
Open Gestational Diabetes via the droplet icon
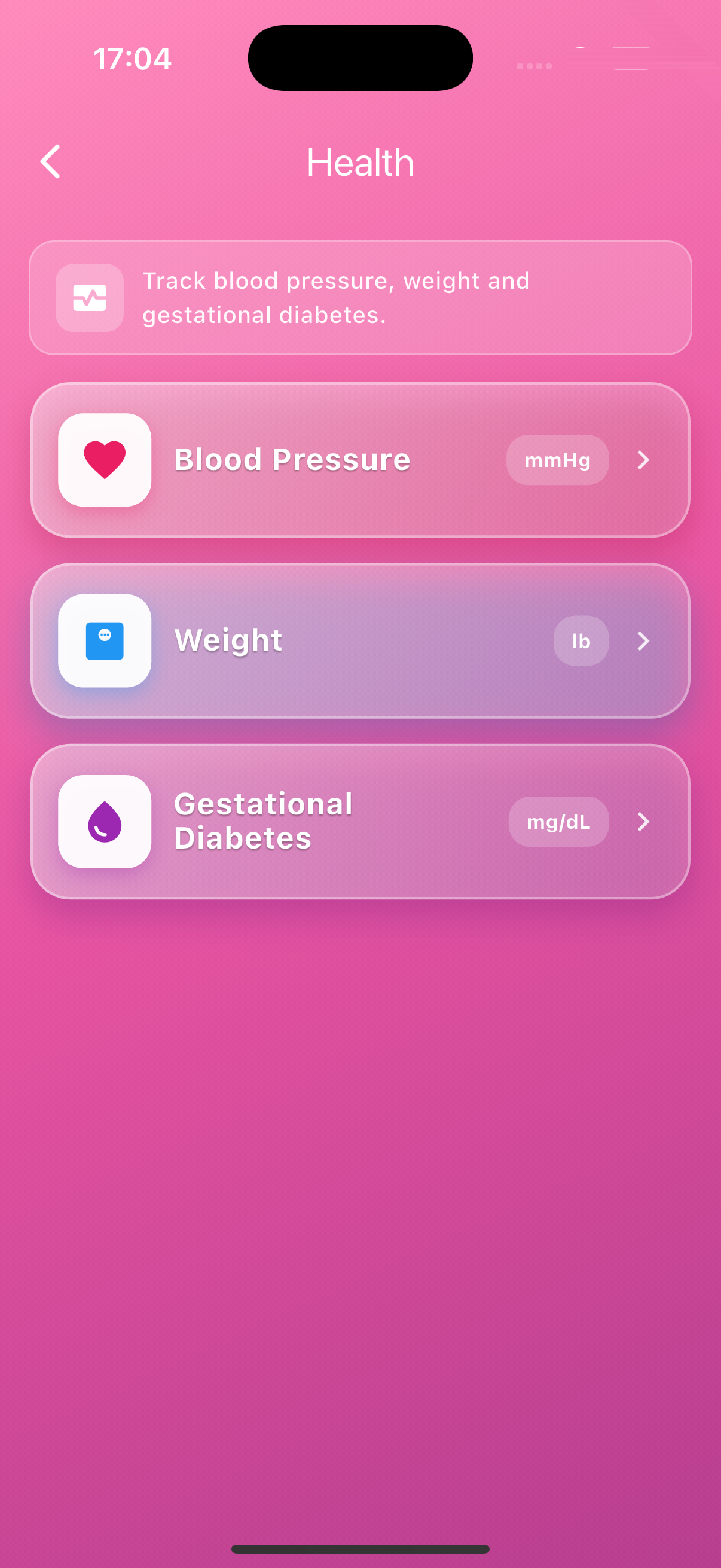[104, 821]
